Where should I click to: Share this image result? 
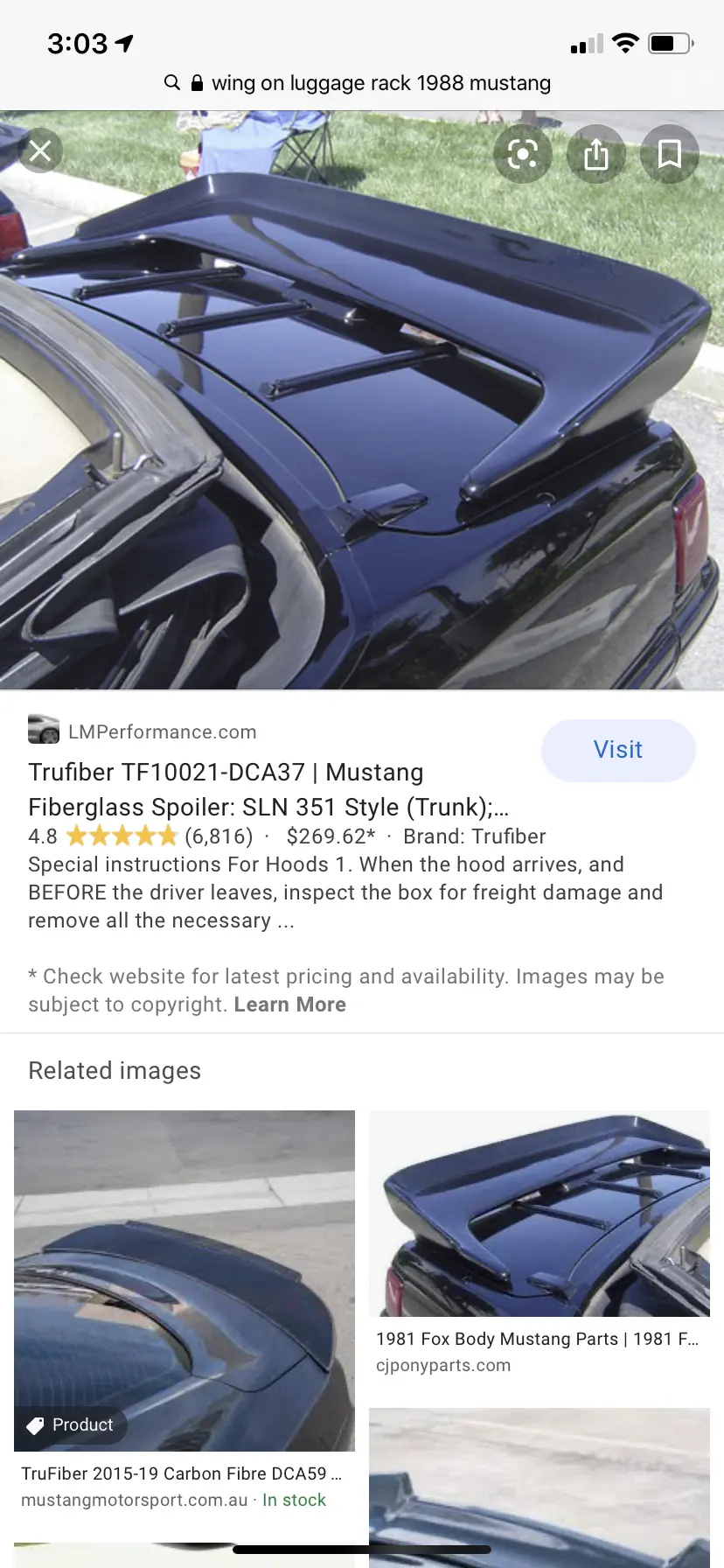(x=596, y=155)
